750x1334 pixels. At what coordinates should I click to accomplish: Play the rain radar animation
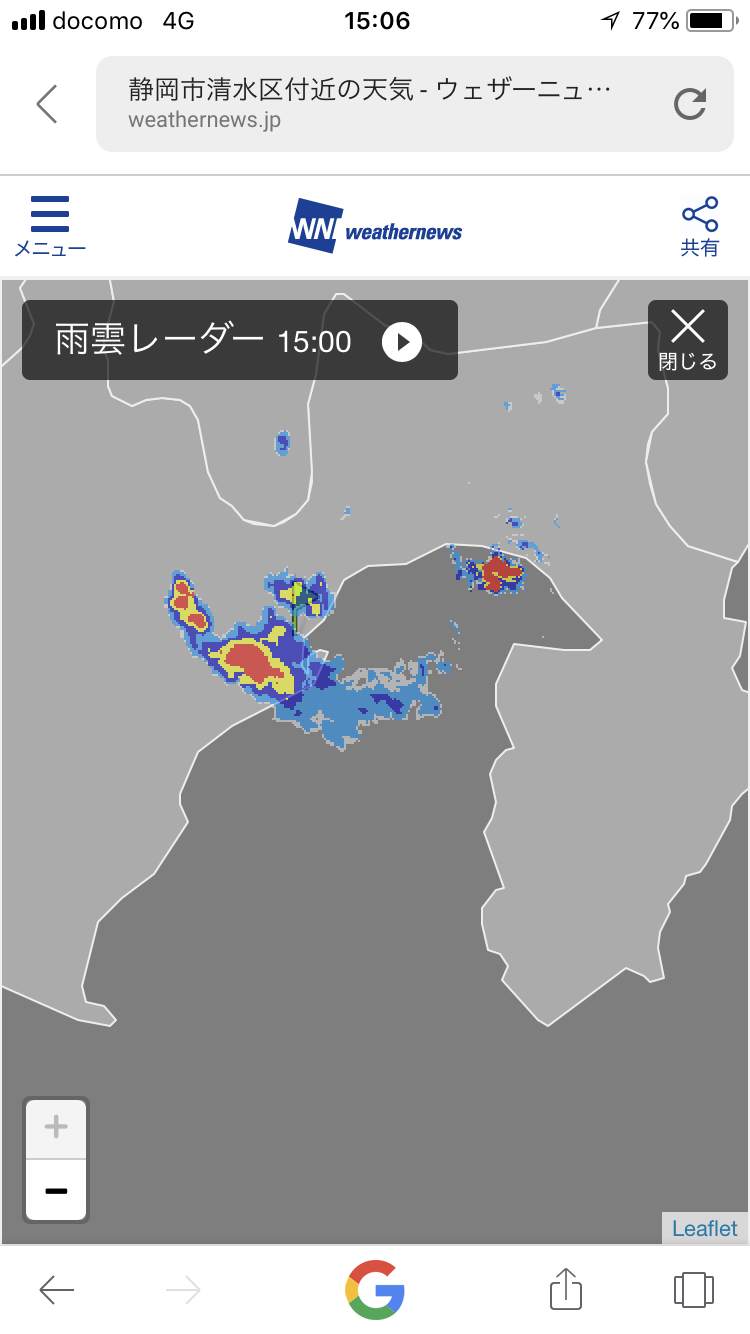pyautogui.click(x=402, y=342)
